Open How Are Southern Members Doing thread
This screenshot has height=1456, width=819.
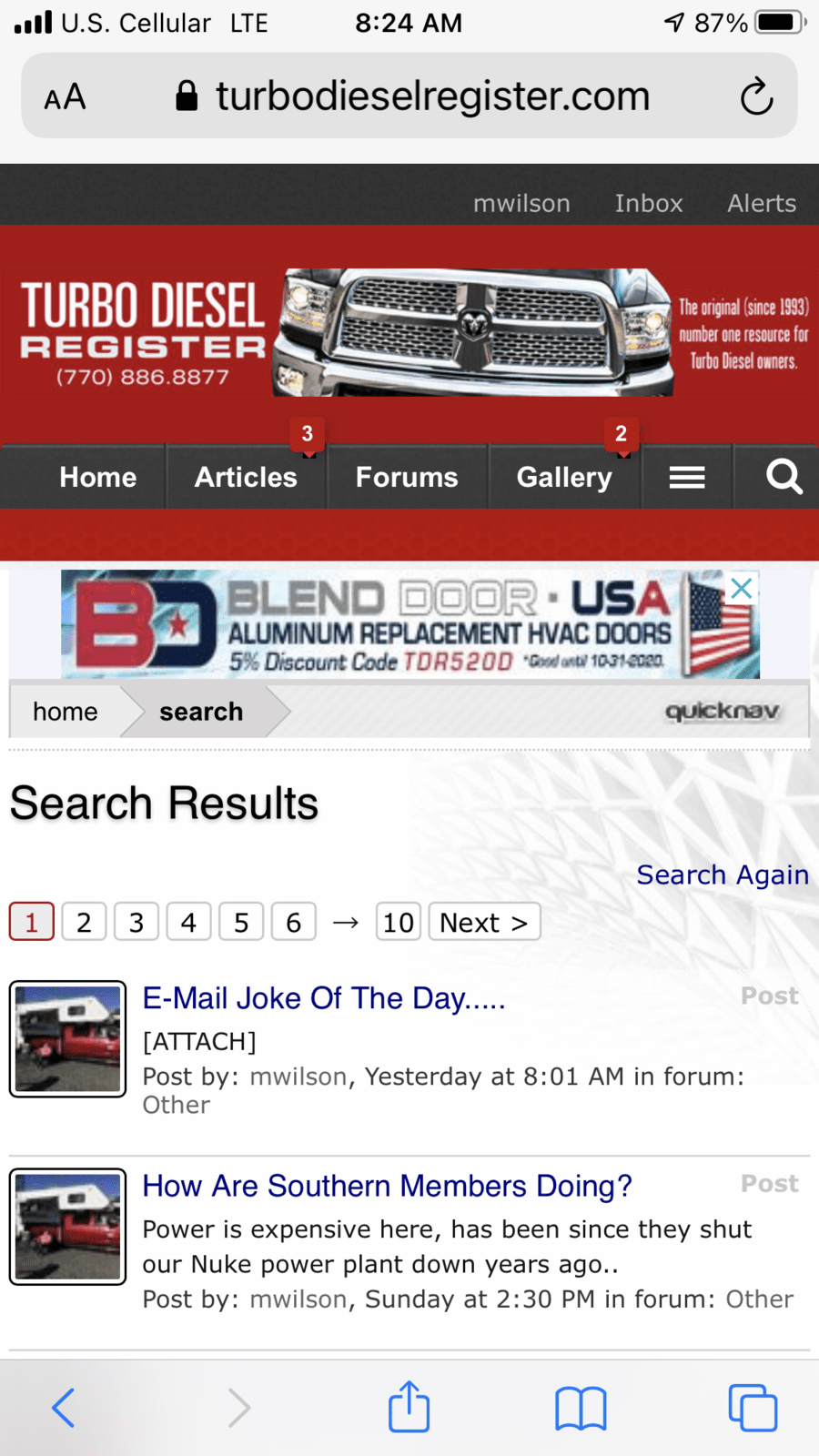click(387, 1186)
